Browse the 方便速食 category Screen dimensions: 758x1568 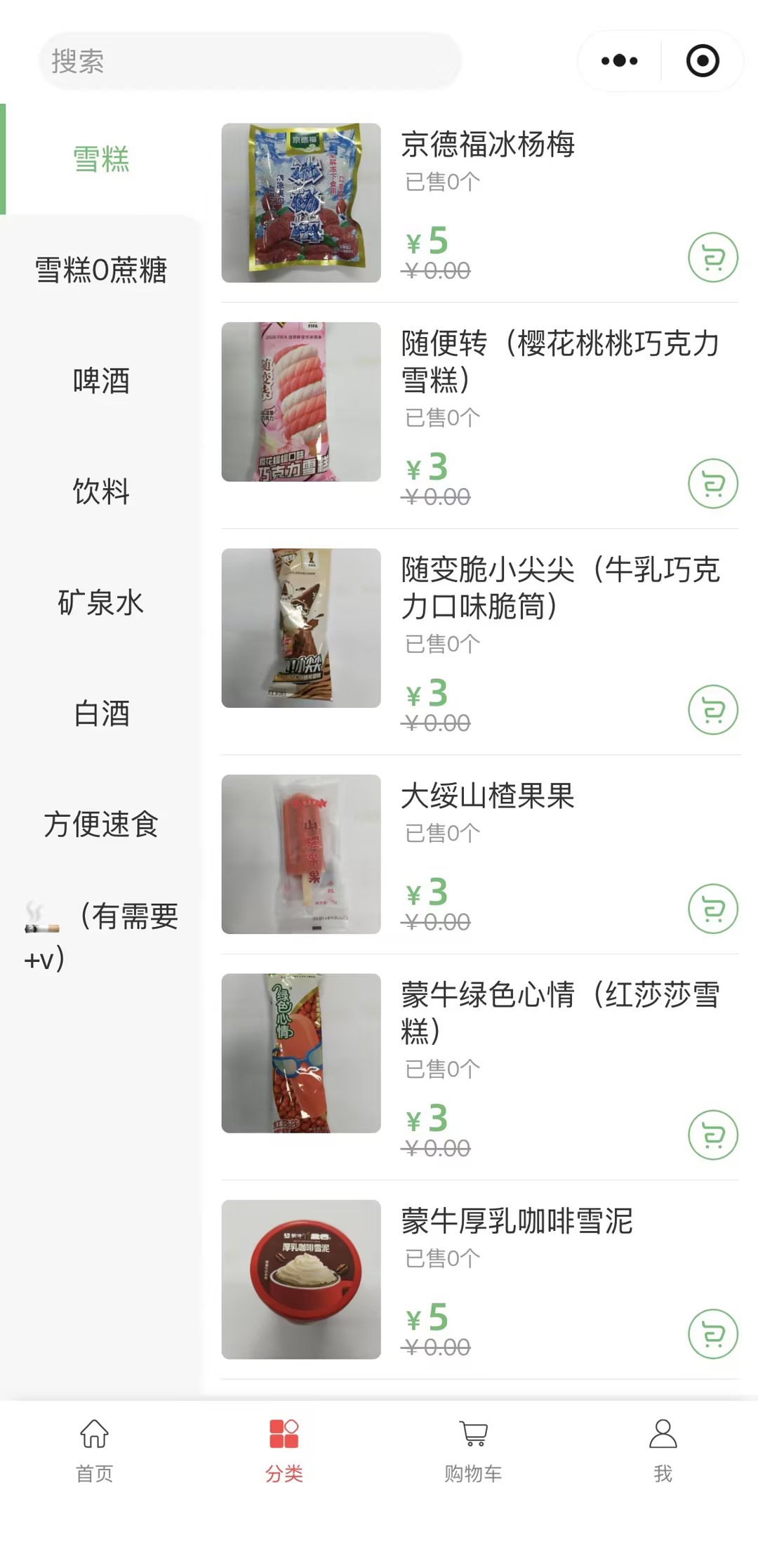101,824
